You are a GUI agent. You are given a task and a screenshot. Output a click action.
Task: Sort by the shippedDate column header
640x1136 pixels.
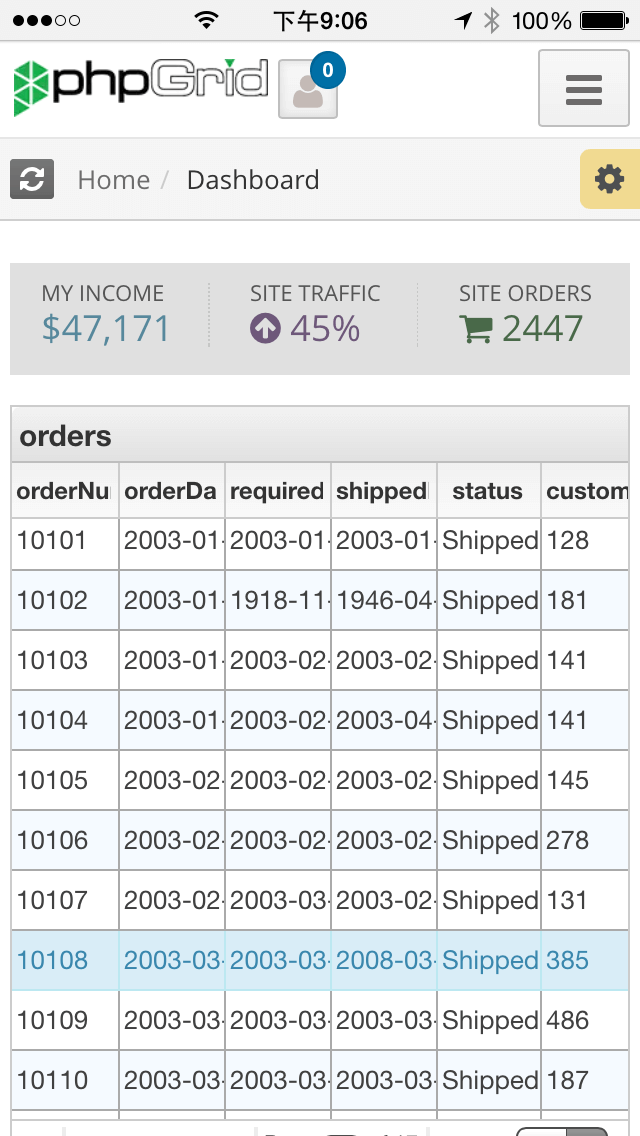click(x=384, y=490)
